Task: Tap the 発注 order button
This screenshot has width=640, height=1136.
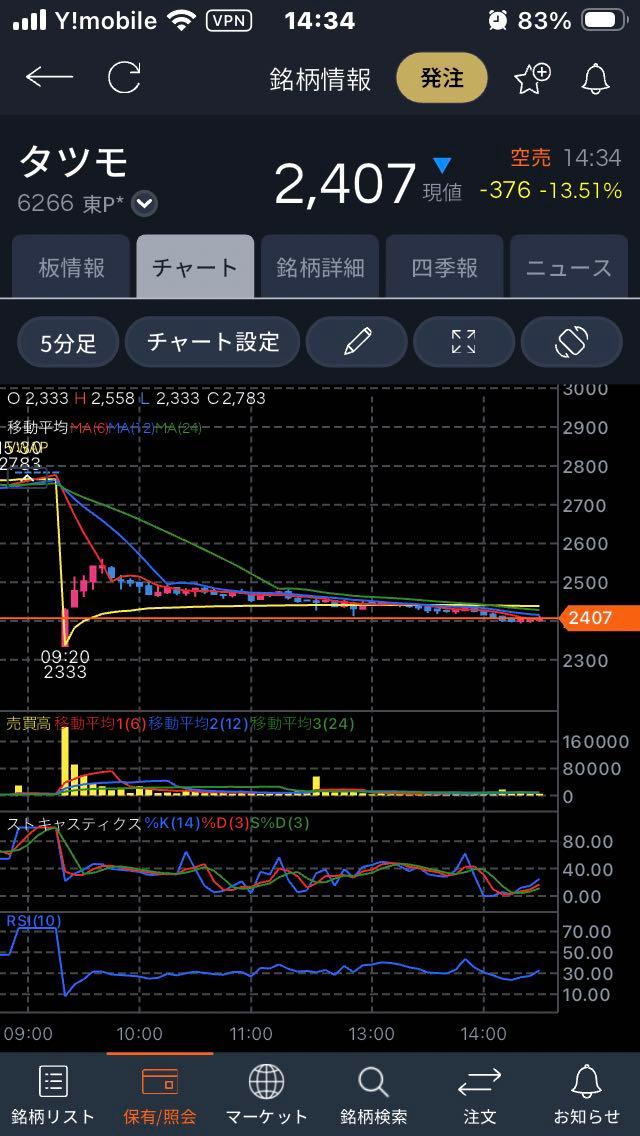Action: [441, 78]
